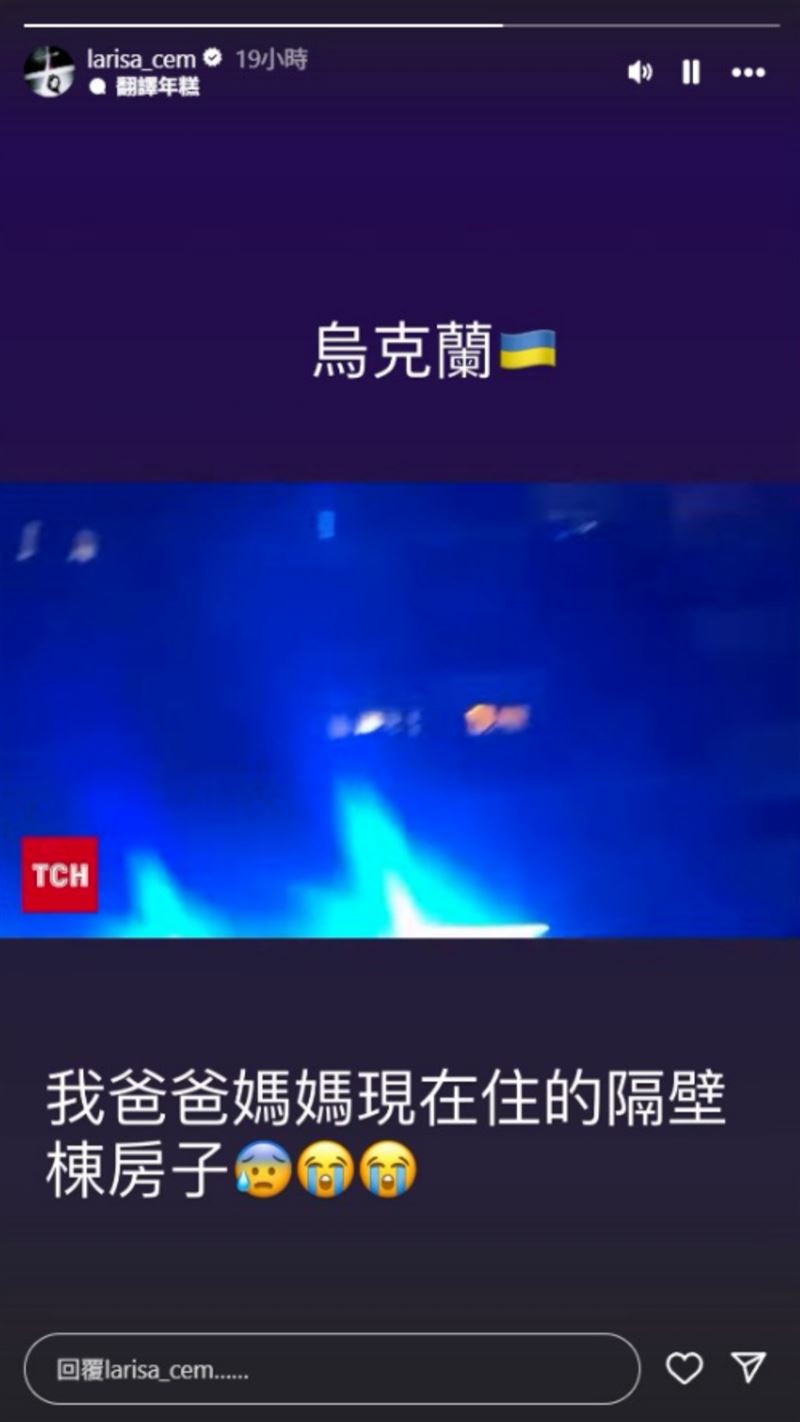This screenshot has height=1422, width=800.
Task: Open the 翻譯年糕 audio link
Action: pos(157,87)
